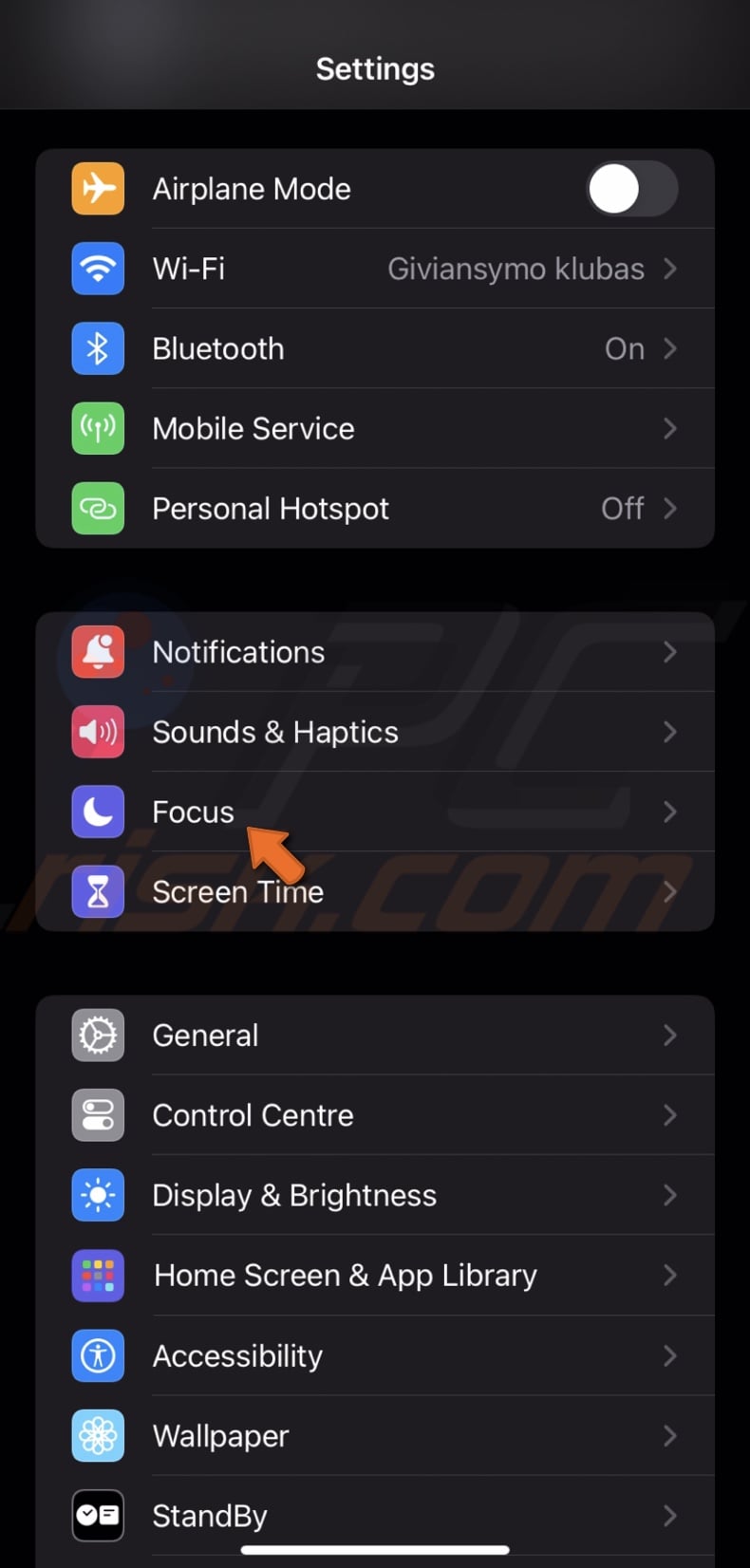Go to General settings
The image size is (750, 1568).
pyautogui.click(x=375, y=1036)
